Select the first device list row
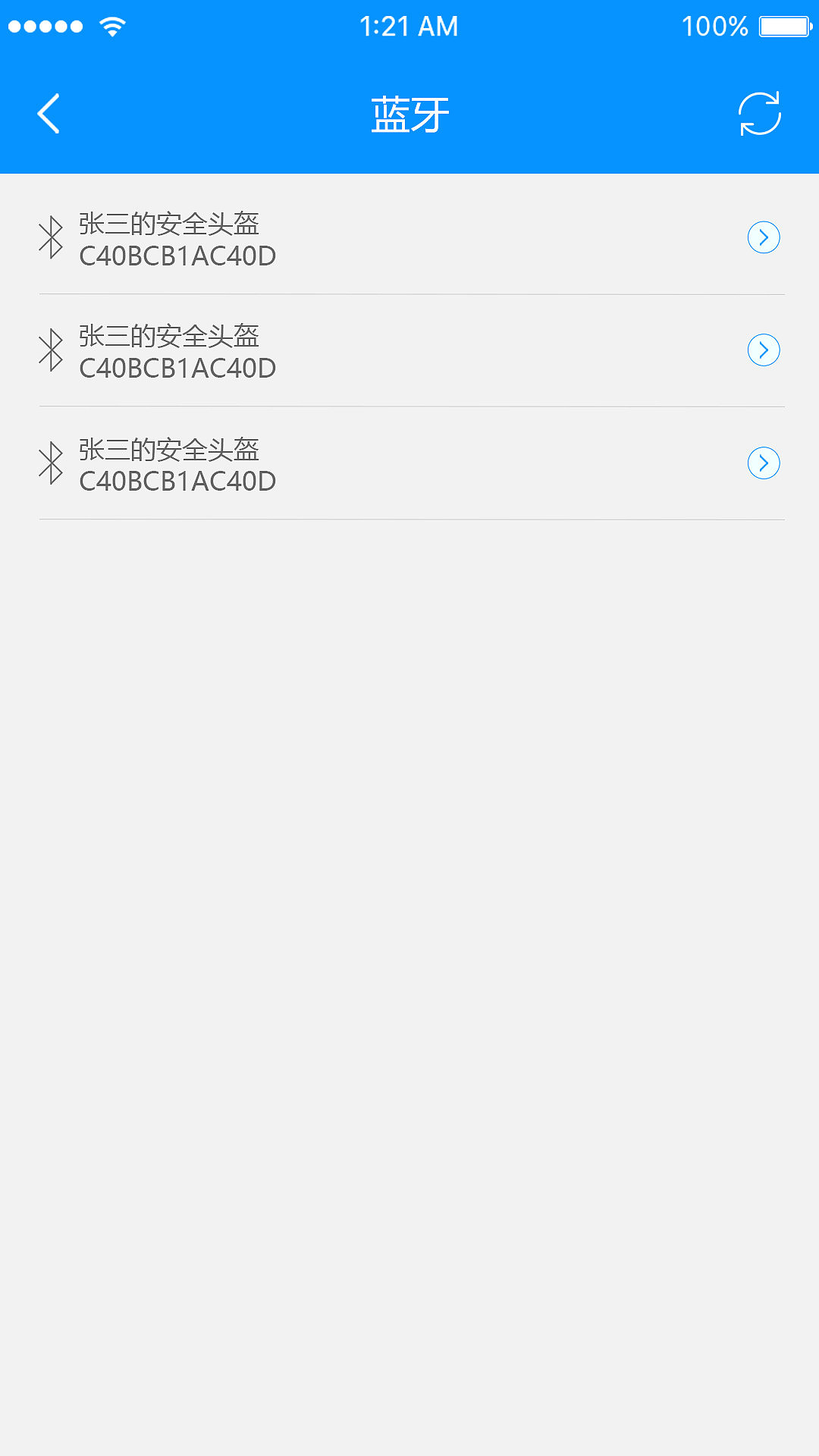Screen dimensions: 819x1456 click(379, 237)
